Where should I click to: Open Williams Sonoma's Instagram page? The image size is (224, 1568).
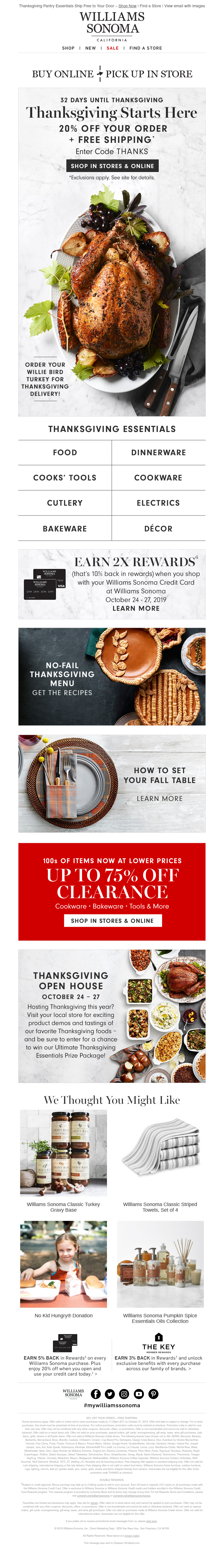coord(124,1394)
